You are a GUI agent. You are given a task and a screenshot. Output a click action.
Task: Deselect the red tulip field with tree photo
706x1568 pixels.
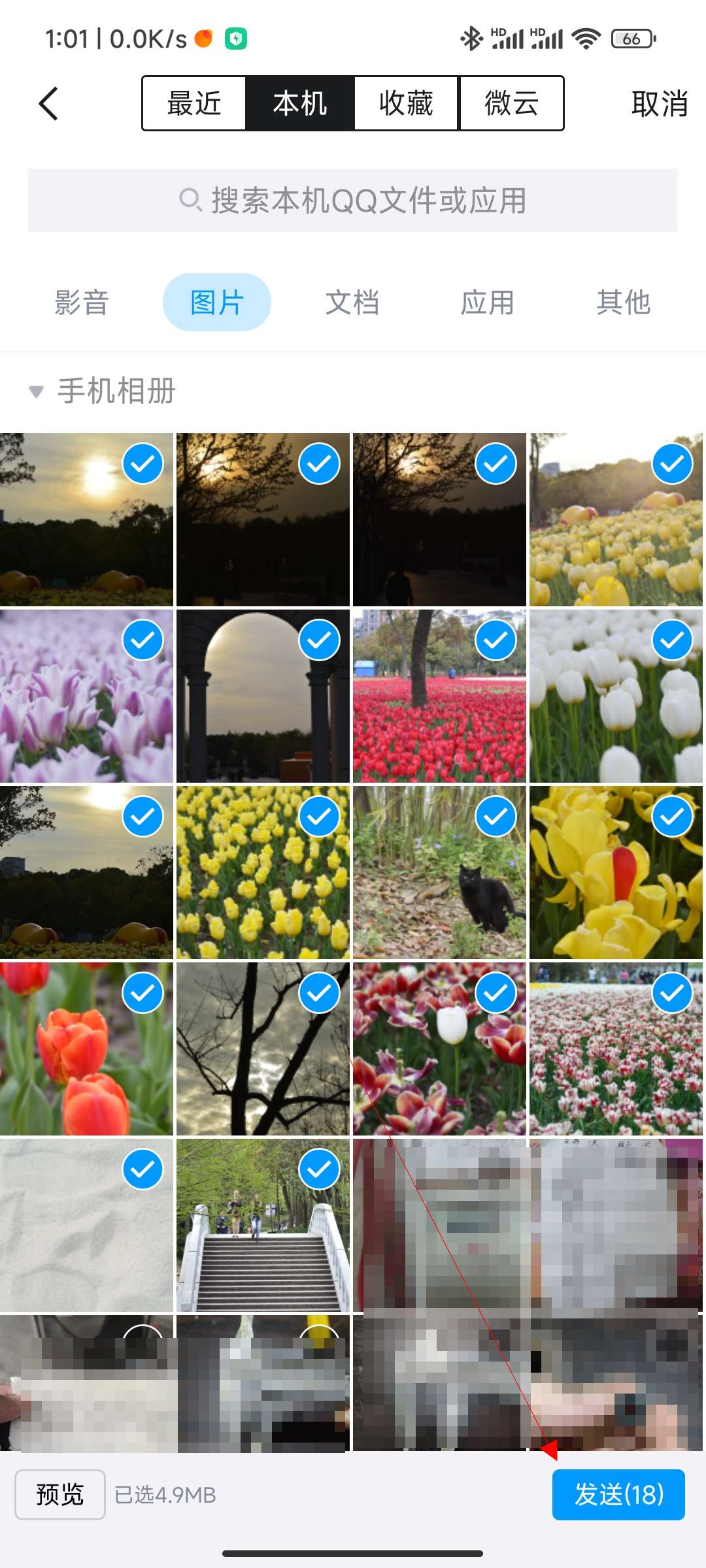pyautogui.click(x=496, y=640)
